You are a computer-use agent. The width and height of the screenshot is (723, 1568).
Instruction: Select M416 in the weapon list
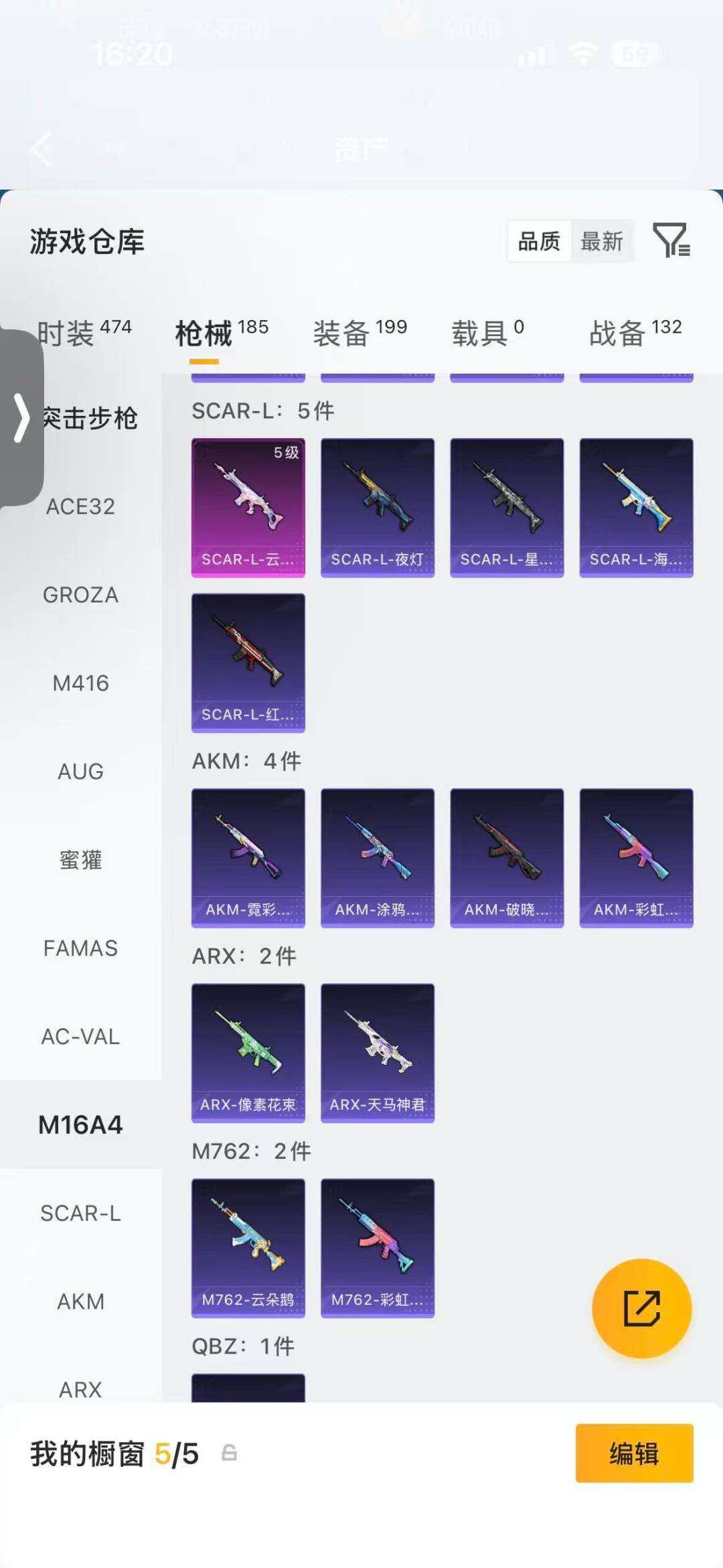pyautogui.click(x=80, y=683)
